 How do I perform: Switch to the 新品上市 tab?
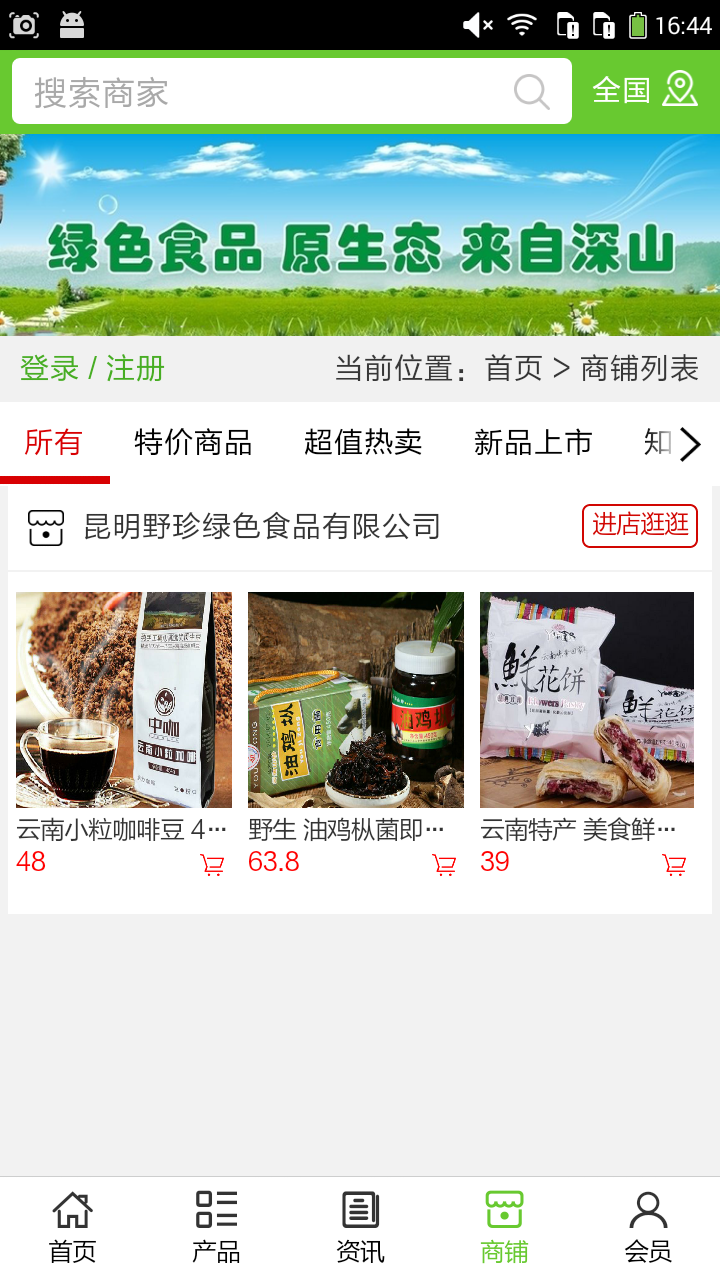533,442
